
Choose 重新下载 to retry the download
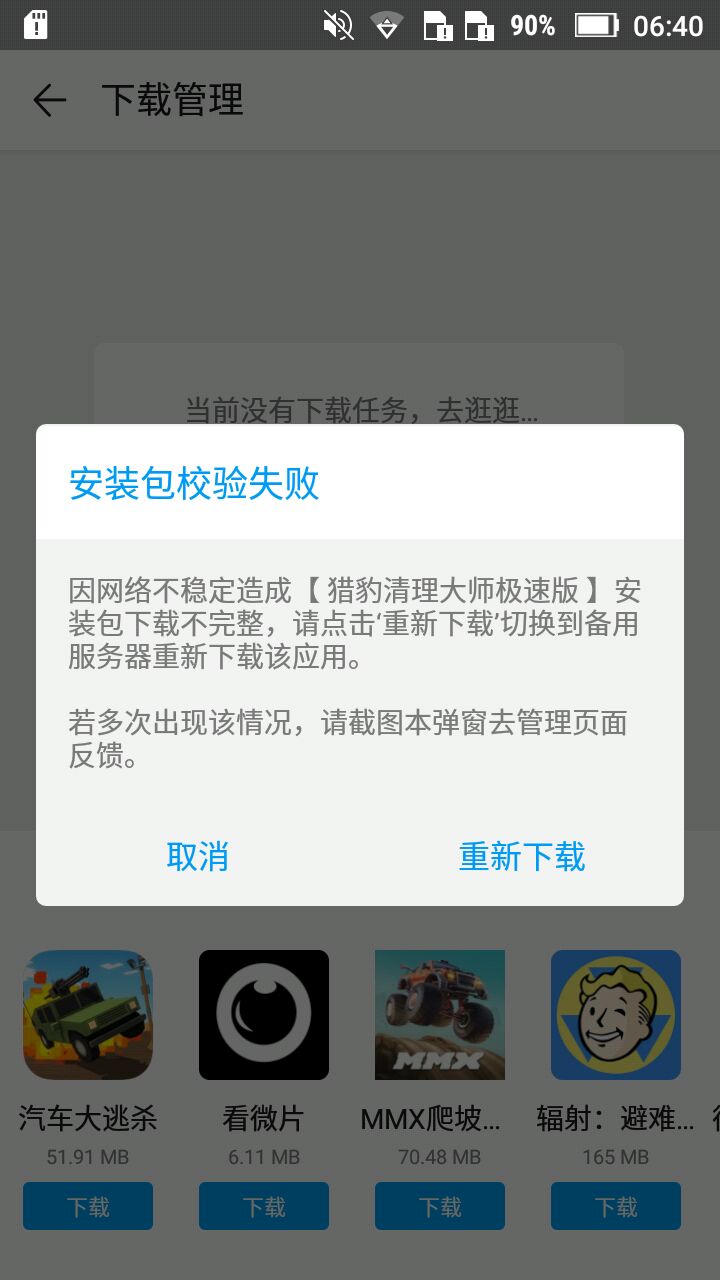pos(522,857)
